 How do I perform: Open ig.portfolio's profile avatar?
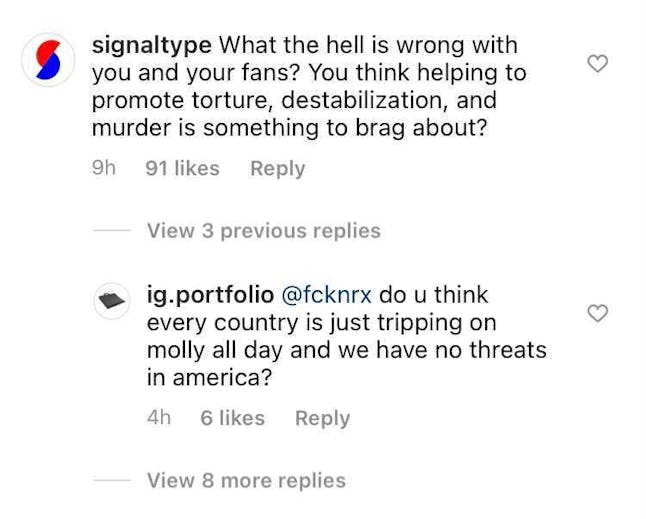pos(112,300)
